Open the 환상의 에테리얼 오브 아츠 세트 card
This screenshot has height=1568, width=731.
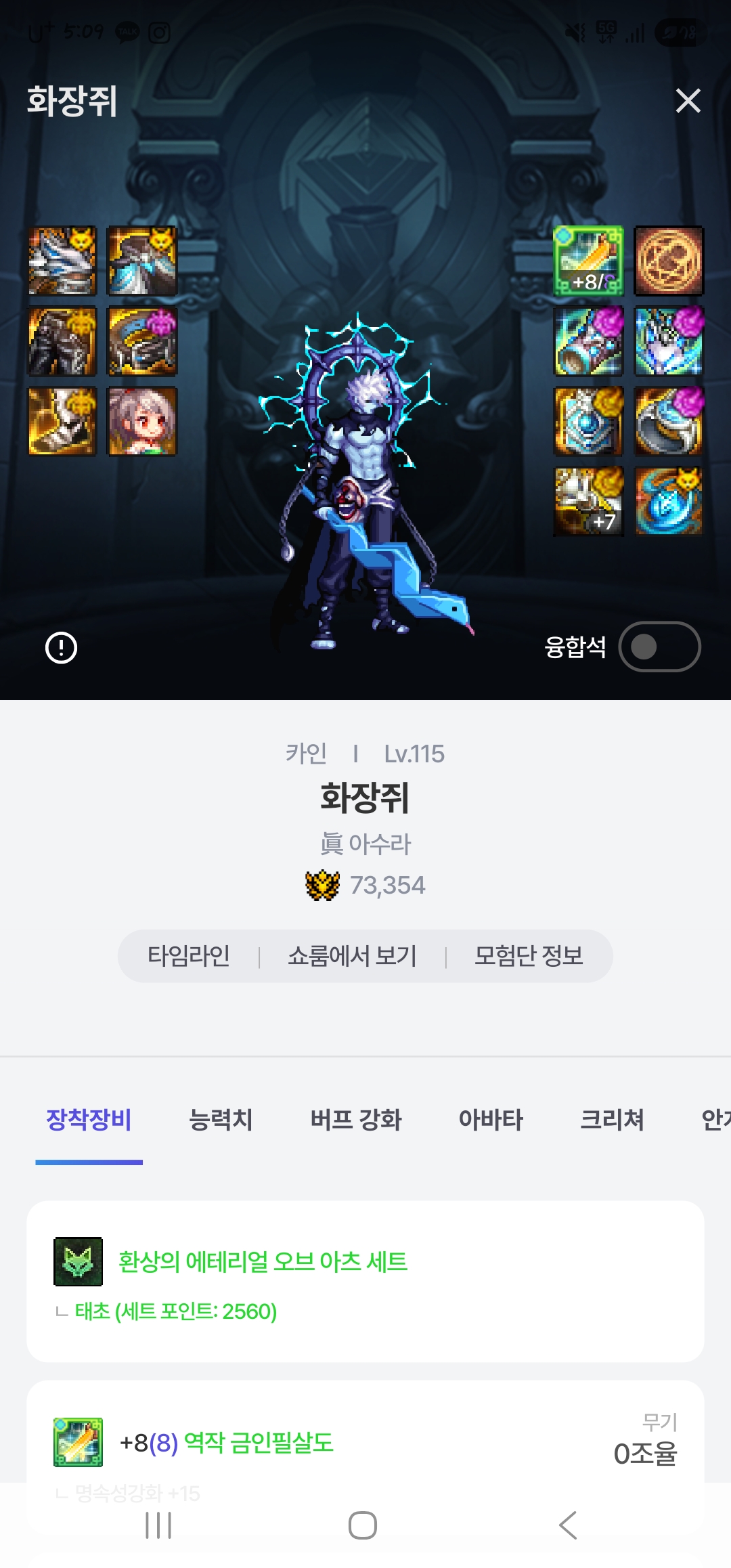coord(365,1281)
